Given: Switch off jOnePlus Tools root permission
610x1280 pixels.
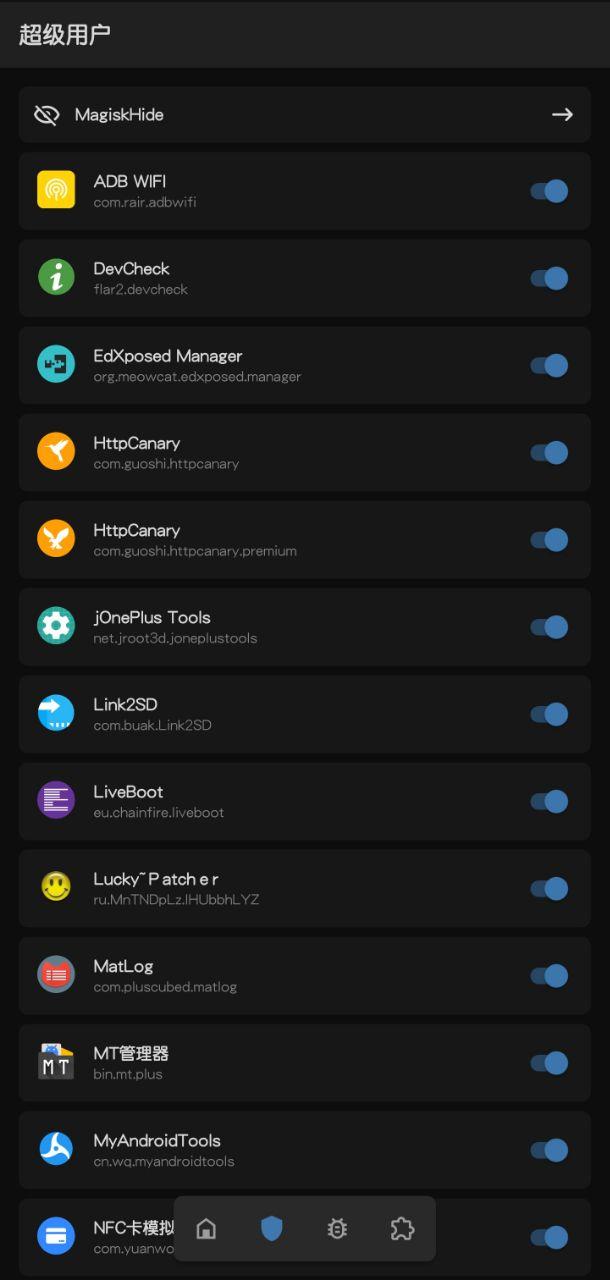Looking at the screenshot, I should (x=549, y=627).
